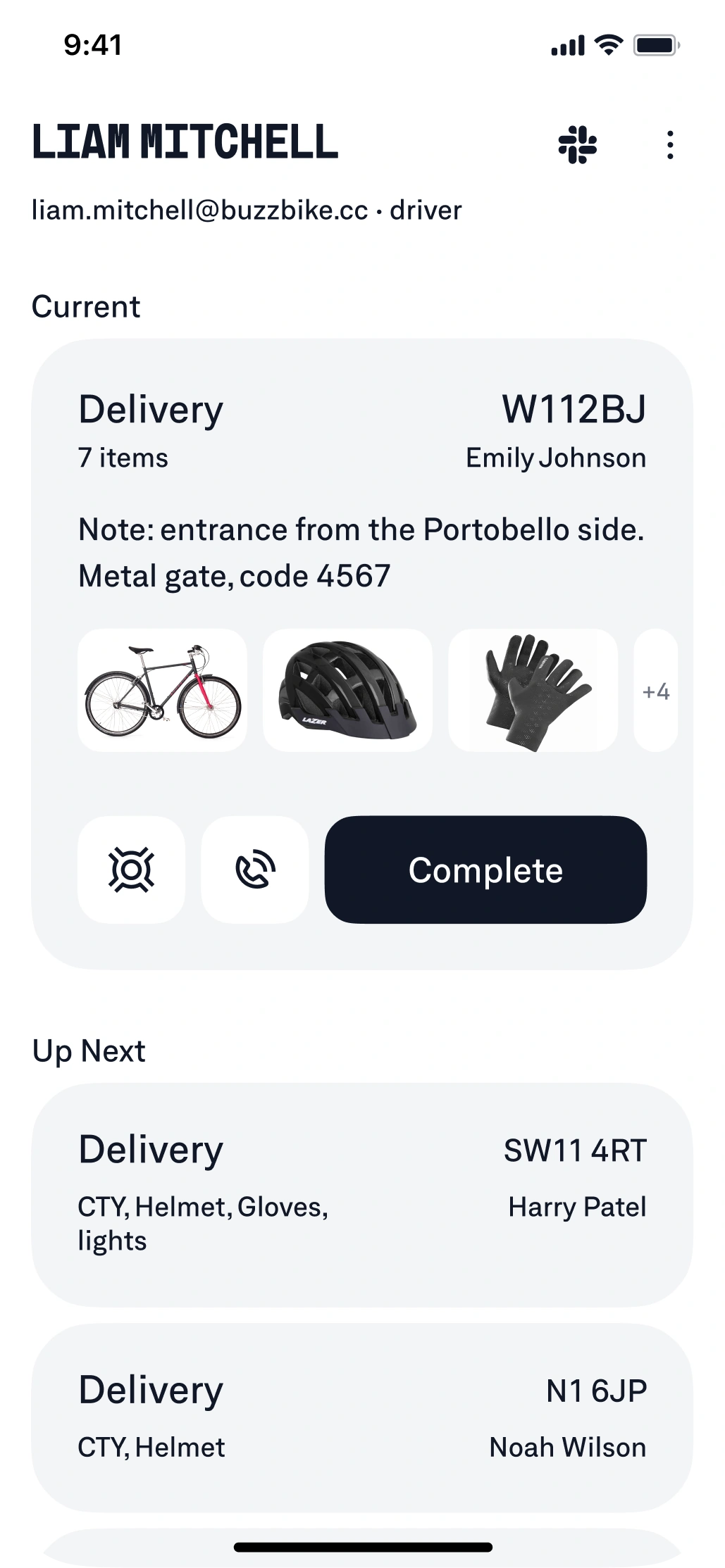
Task: Expand the +4 hidden delivery items
Action: pyautogui.click(x=655, y=691)
